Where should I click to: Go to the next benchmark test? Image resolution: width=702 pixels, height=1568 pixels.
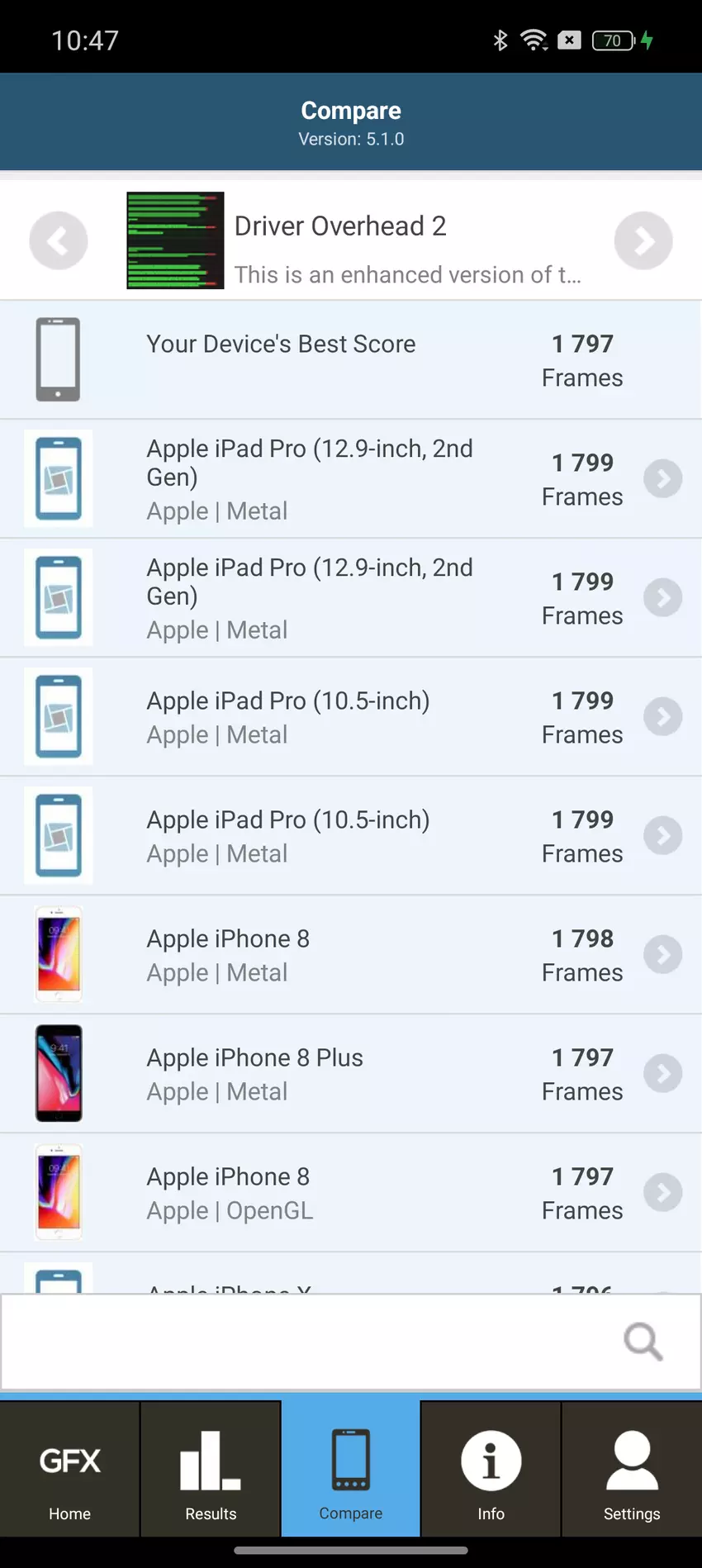[x=643, y=241]
